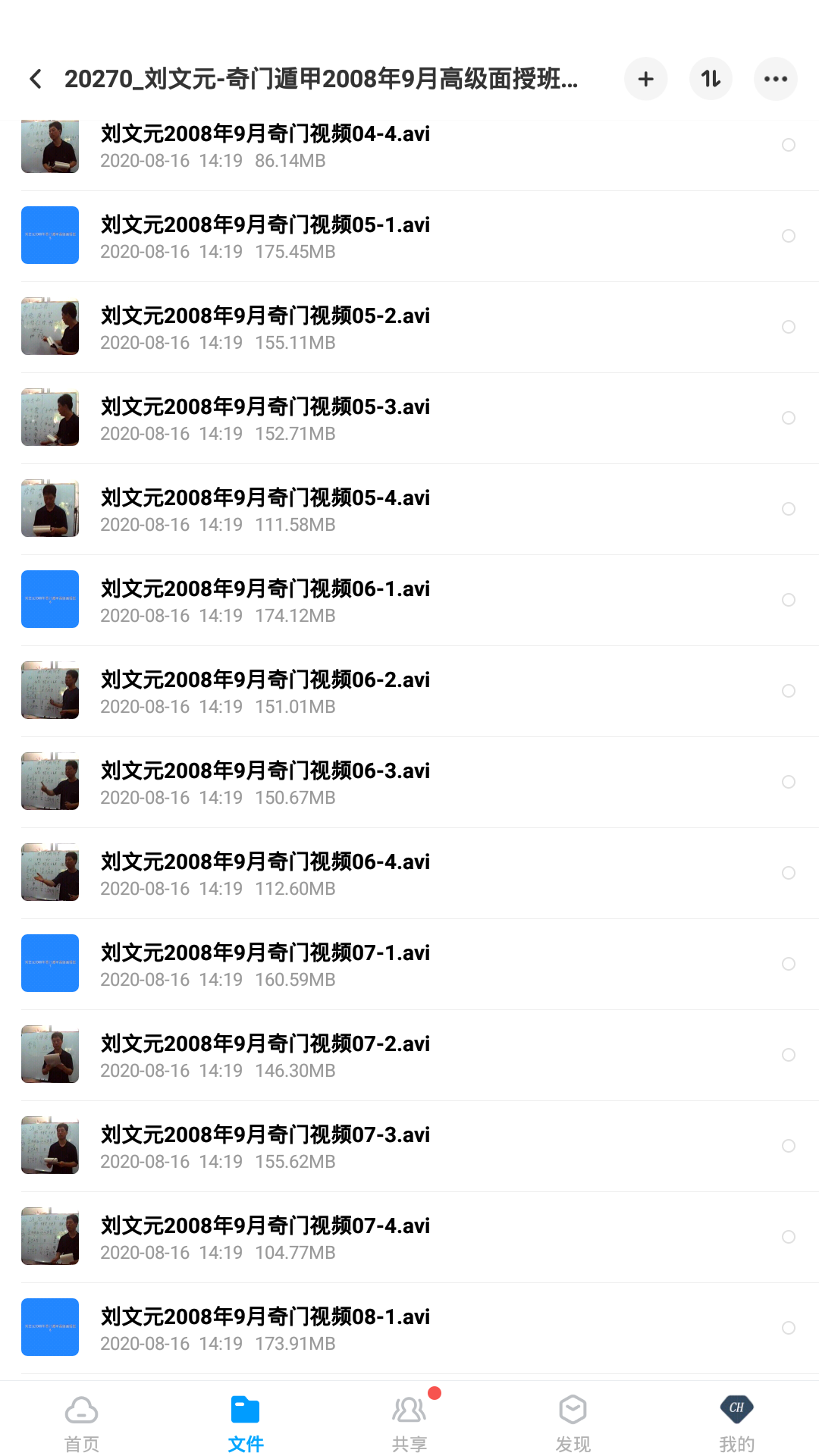The width and height of the screenshot is (819, 1456).
Task: Open video file 05-4.avi
Action: [265, 509]
